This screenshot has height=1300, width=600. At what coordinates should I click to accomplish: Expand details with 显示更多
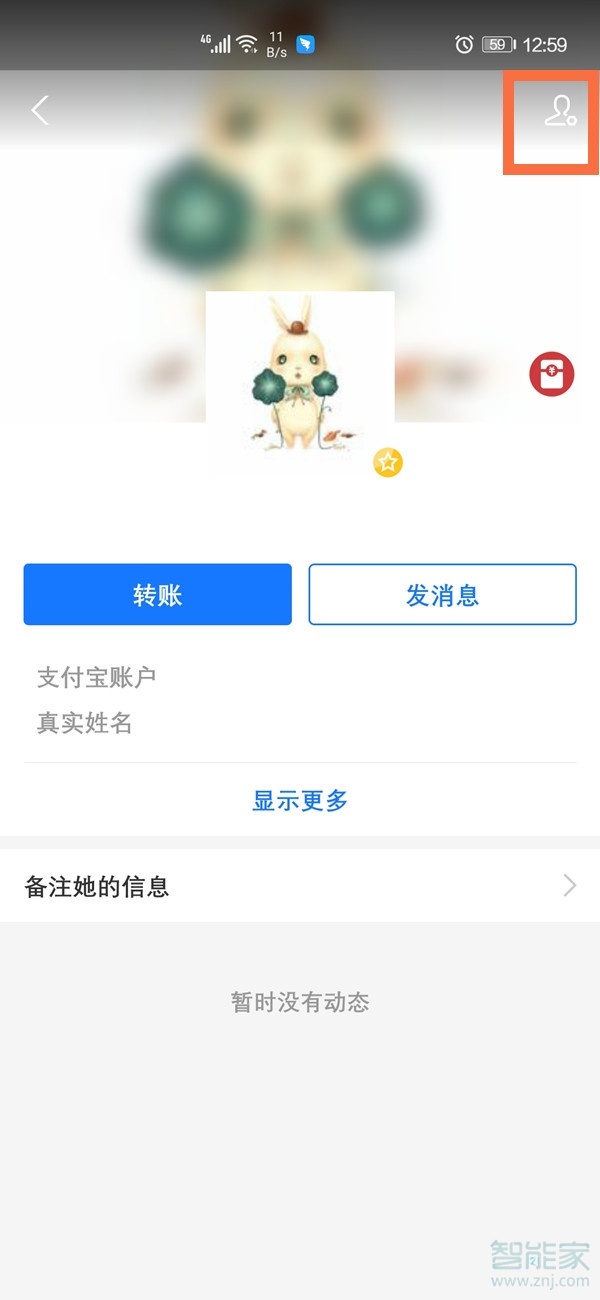point(300,801)
